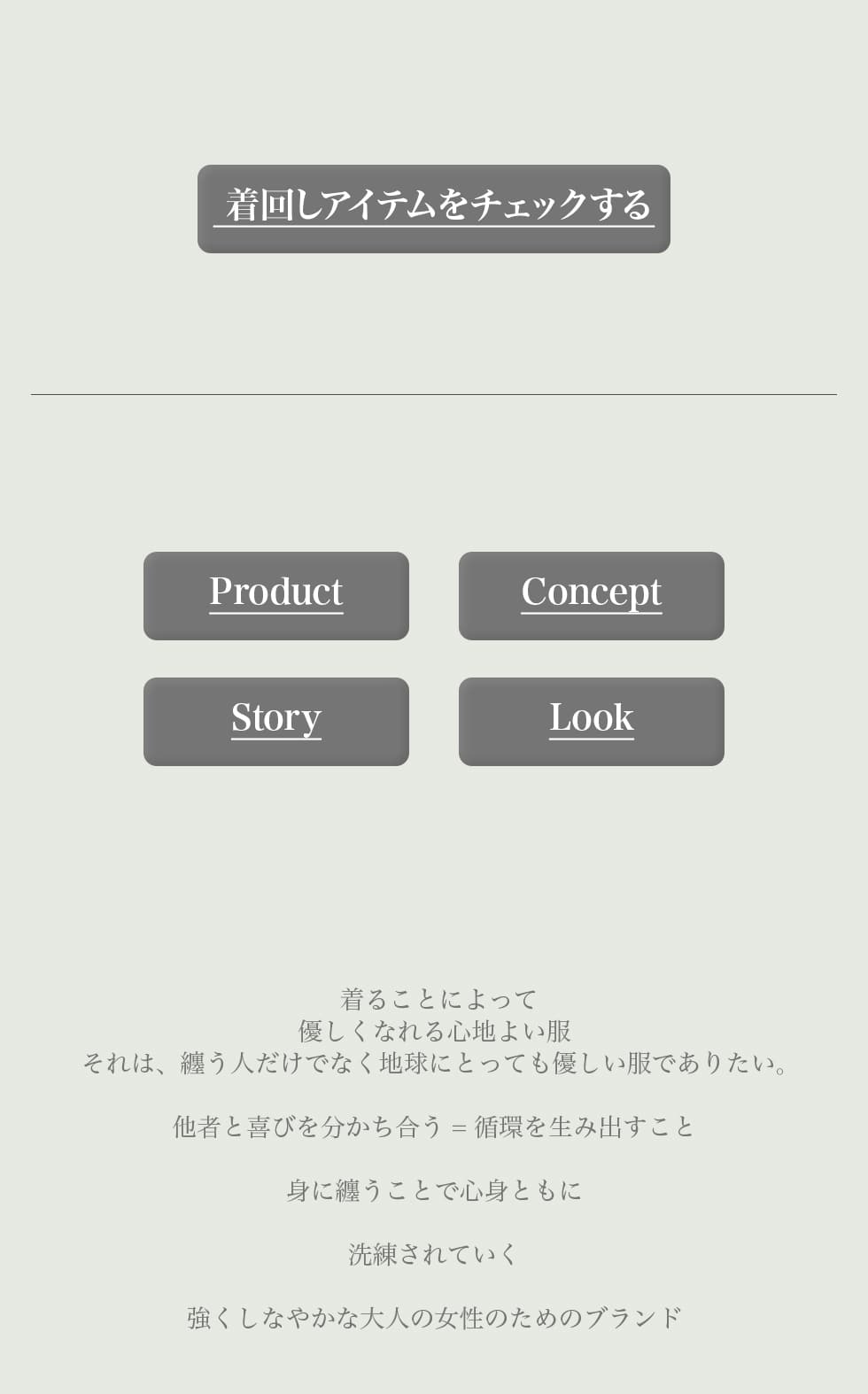
Task: Open the Product section
Action: pos(276,595)
